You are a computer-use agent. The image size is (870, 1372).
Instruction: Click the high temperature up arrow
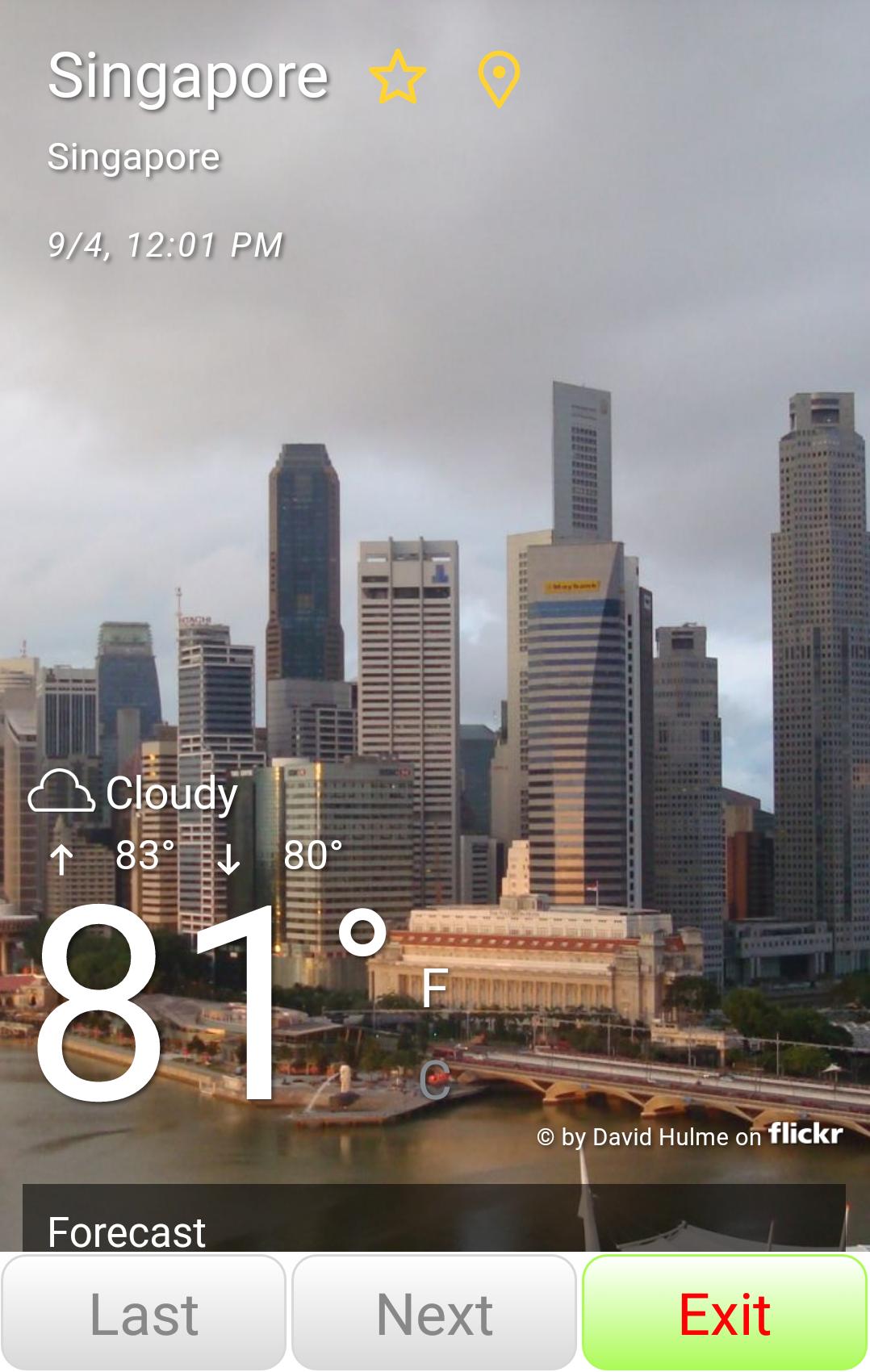(x=63, y=860)
